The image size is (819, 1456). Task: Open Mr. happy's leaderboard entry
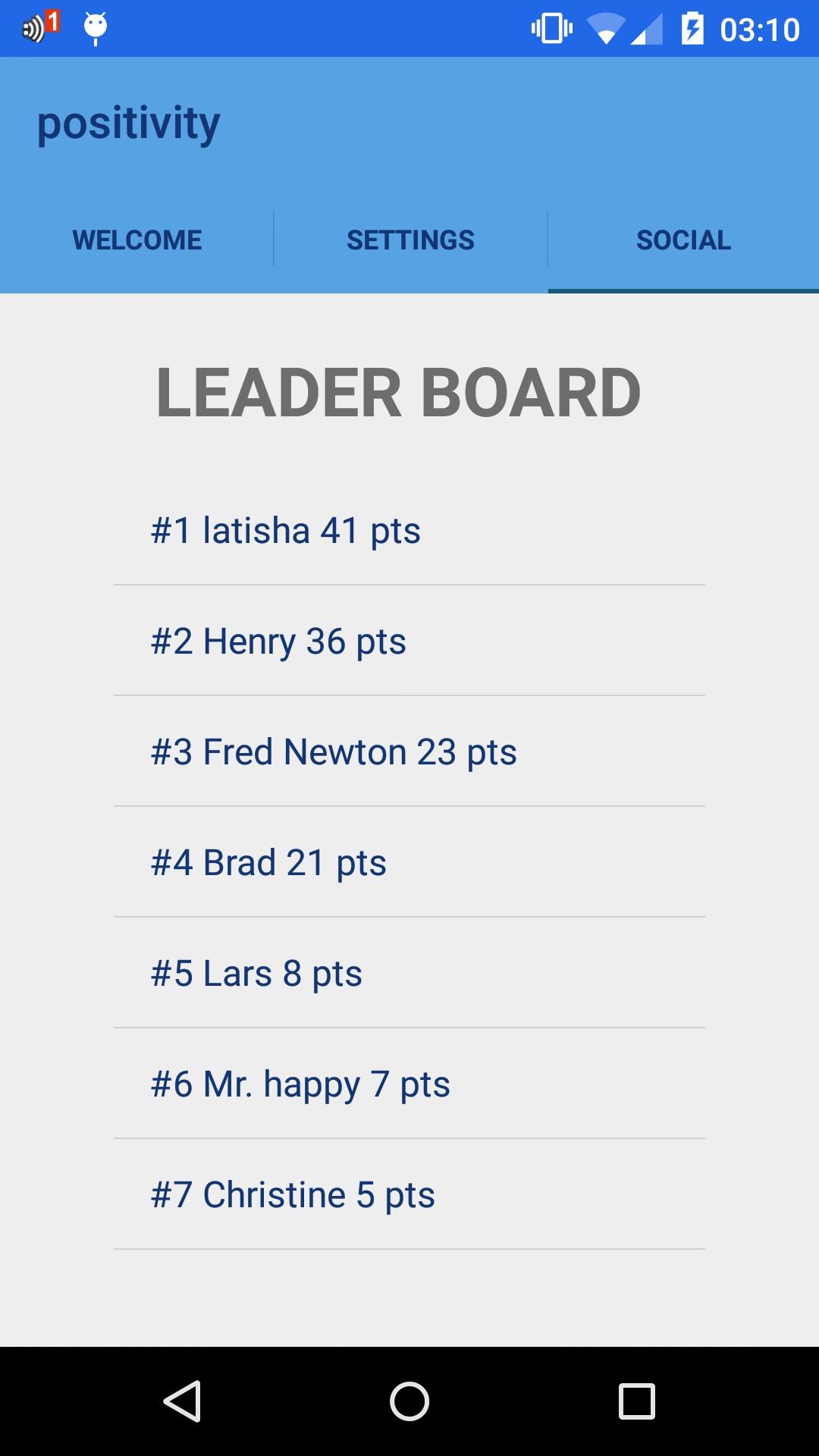coord(409,1084)
